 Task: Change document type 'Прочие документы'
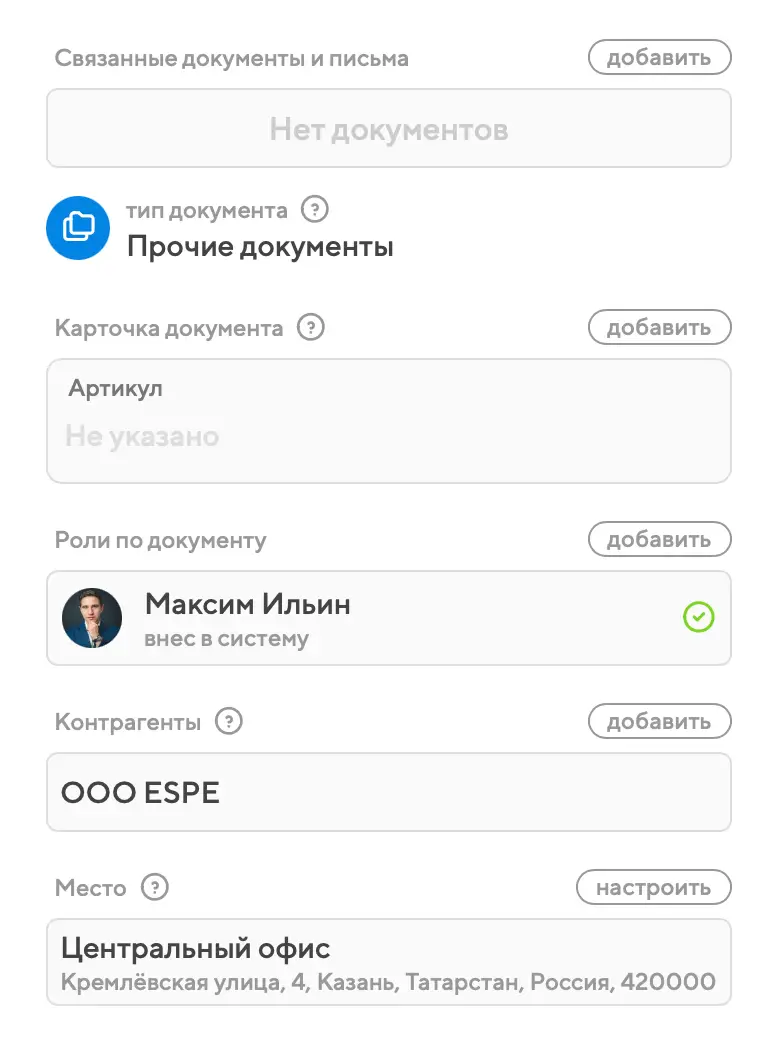click(259, 247)
